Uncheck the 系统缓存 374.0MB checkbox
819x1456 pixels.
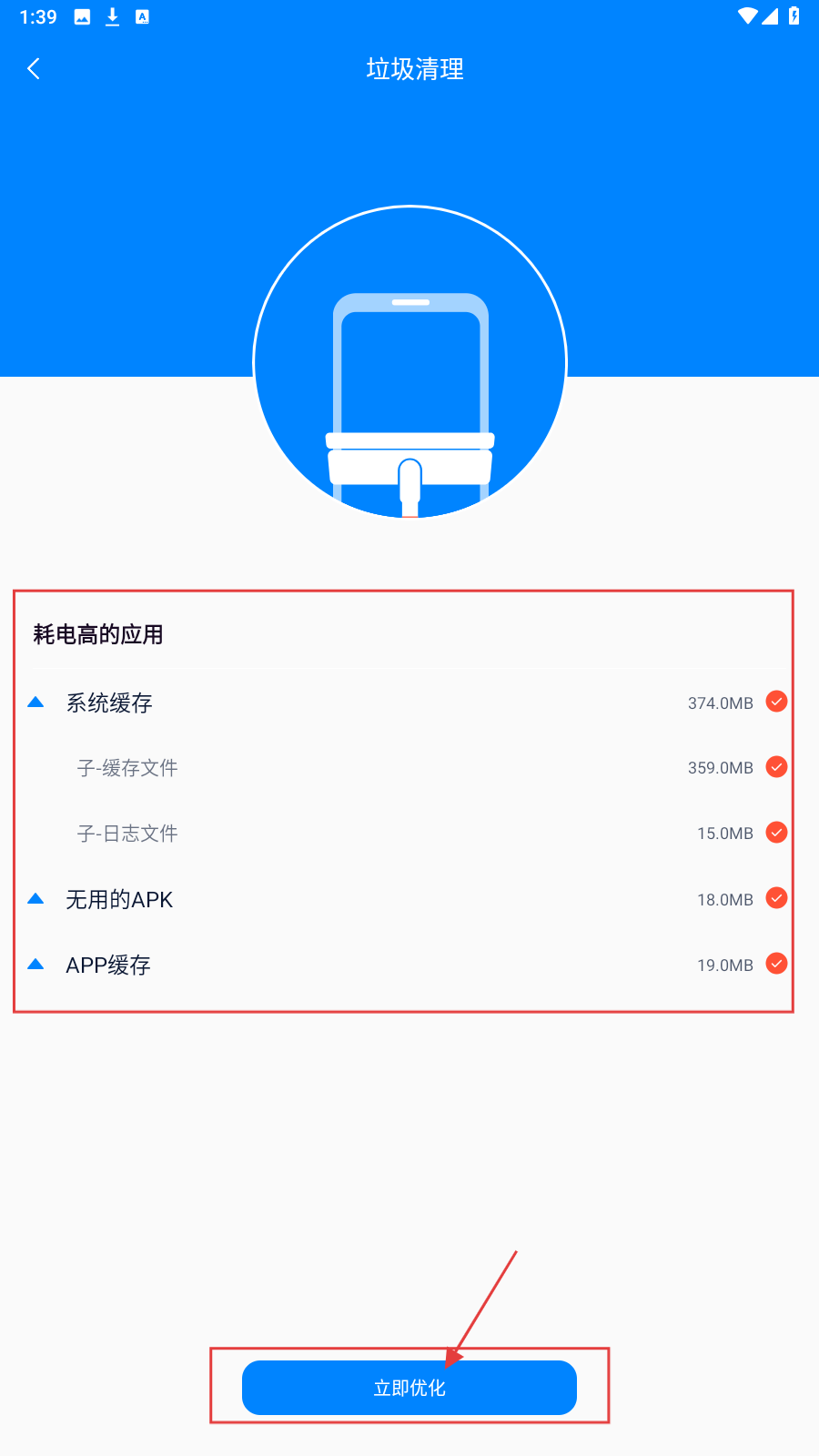[776, 702]
